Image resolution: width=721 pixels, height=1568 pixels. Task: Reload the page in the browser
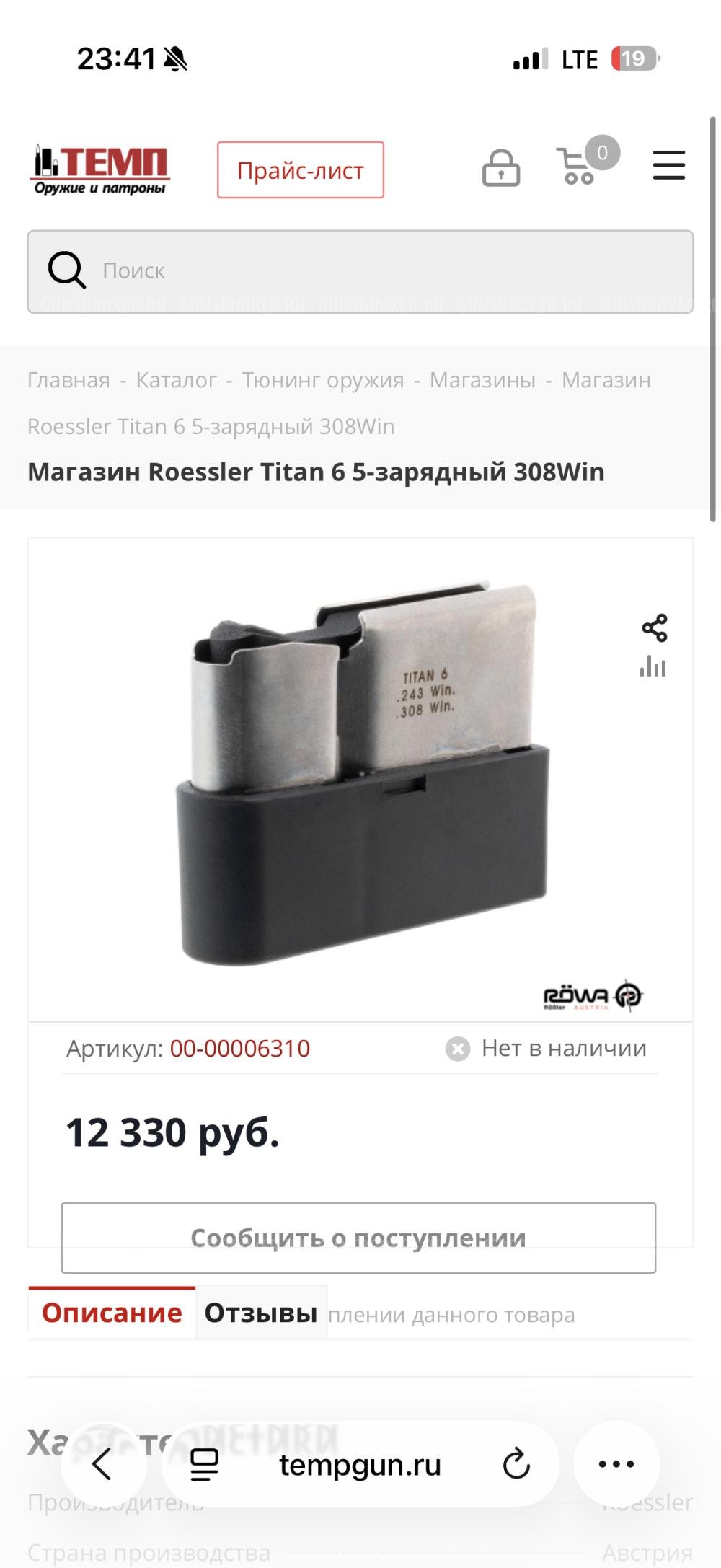tap(515, 1464)
